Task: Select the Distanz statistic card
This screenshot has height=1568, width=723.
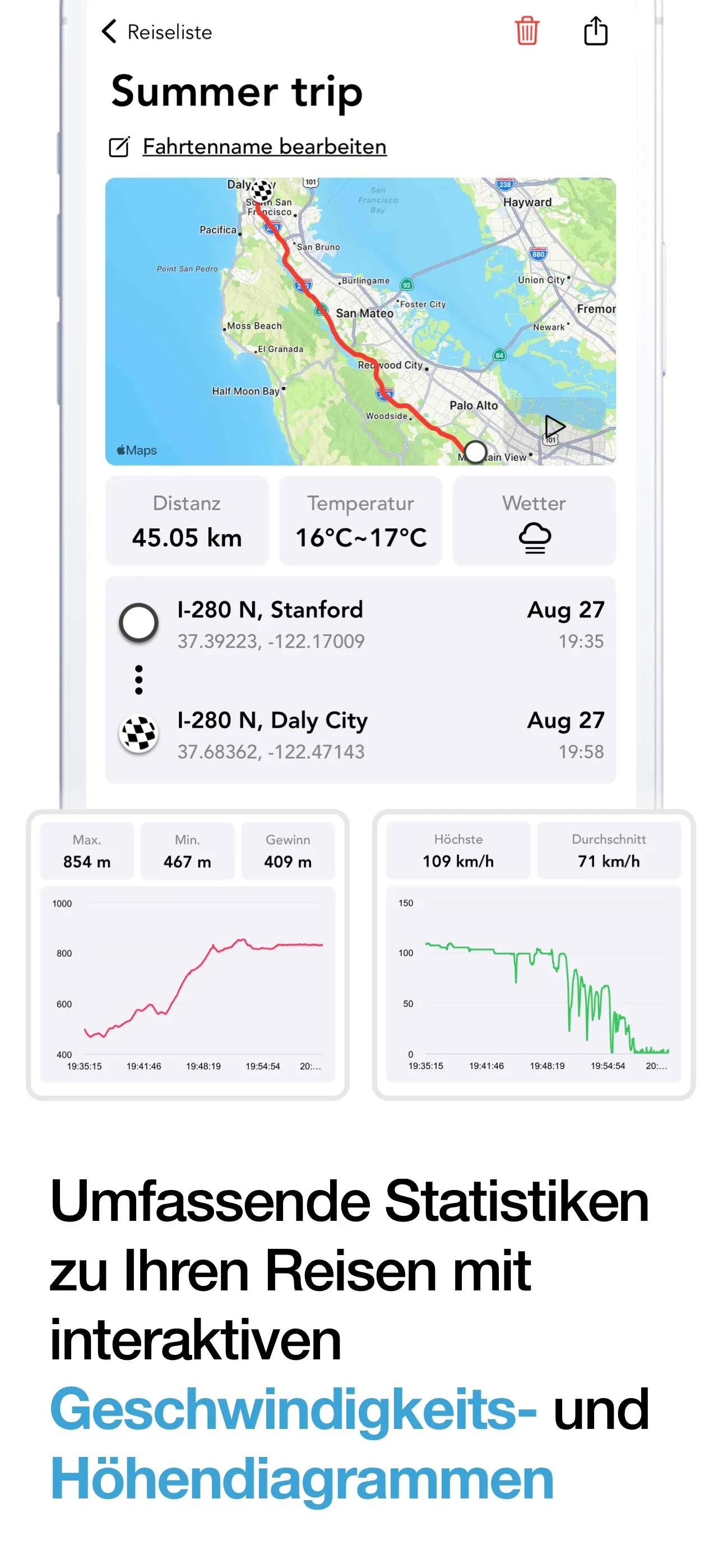Action: coord(187,520)
